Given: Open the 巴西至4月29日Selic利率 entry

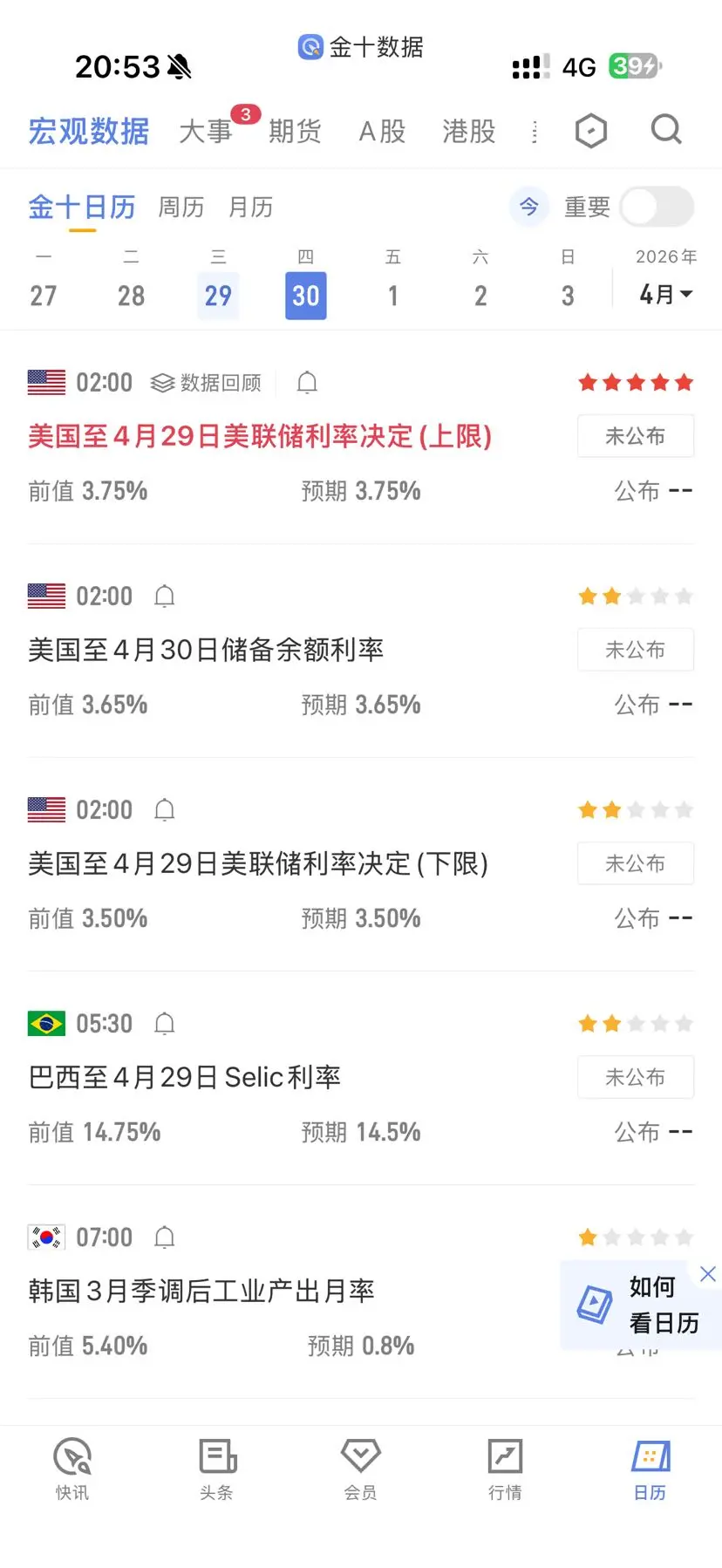Looking at the screenshot, I should [185, 1078].
